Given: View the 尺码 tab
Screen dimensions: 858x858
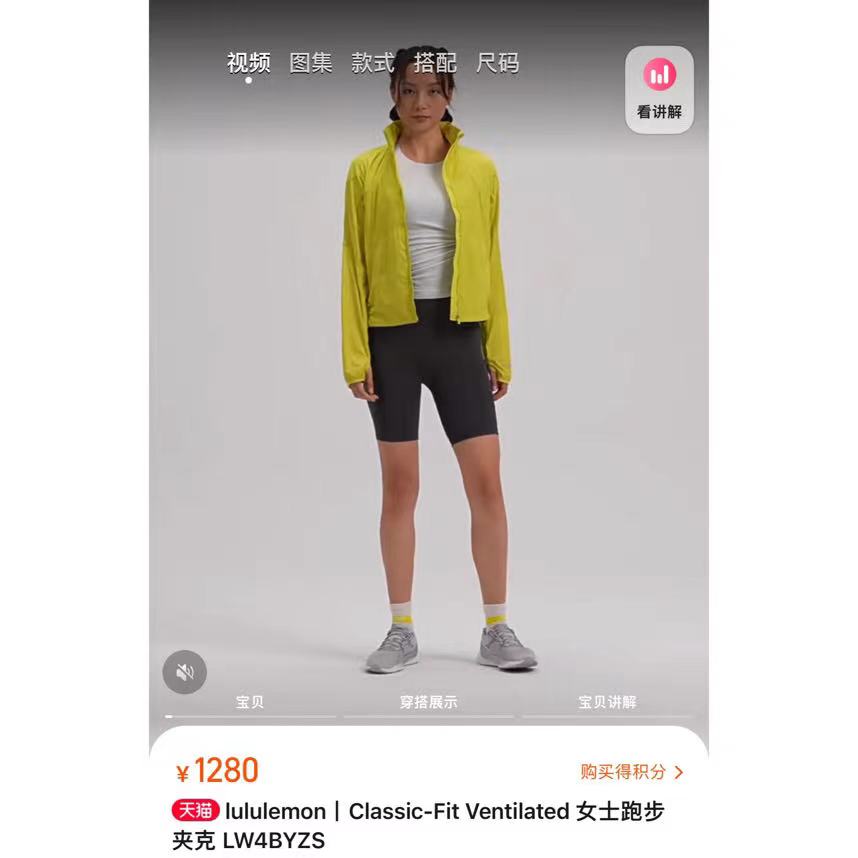Looking at the screenshot, I should click(x=497, y=63).
